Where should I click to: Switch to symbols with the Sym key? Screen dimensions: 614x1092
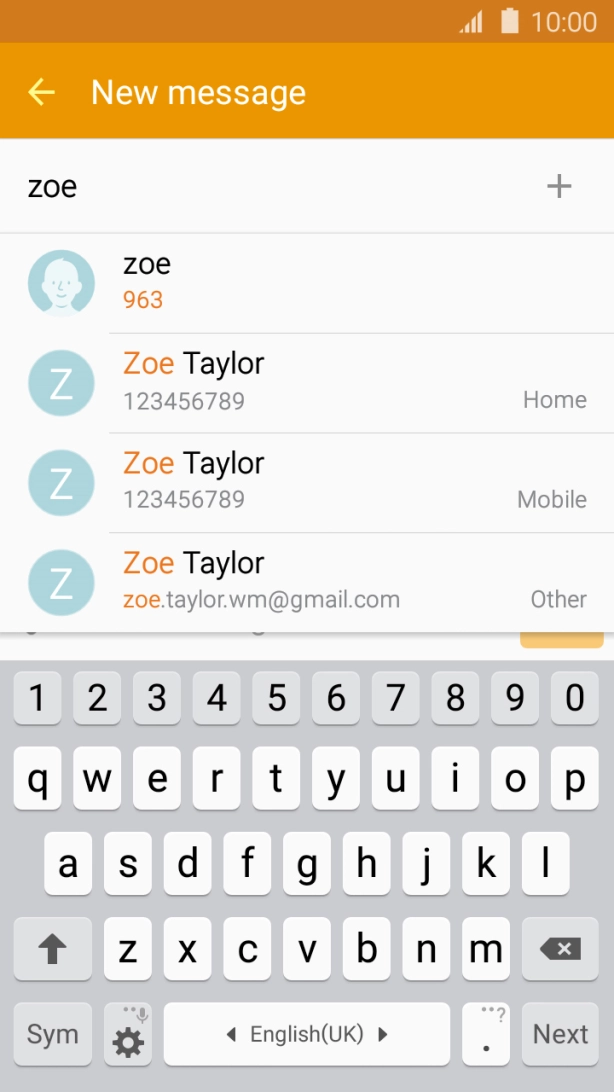click(x=52, y=1034)
